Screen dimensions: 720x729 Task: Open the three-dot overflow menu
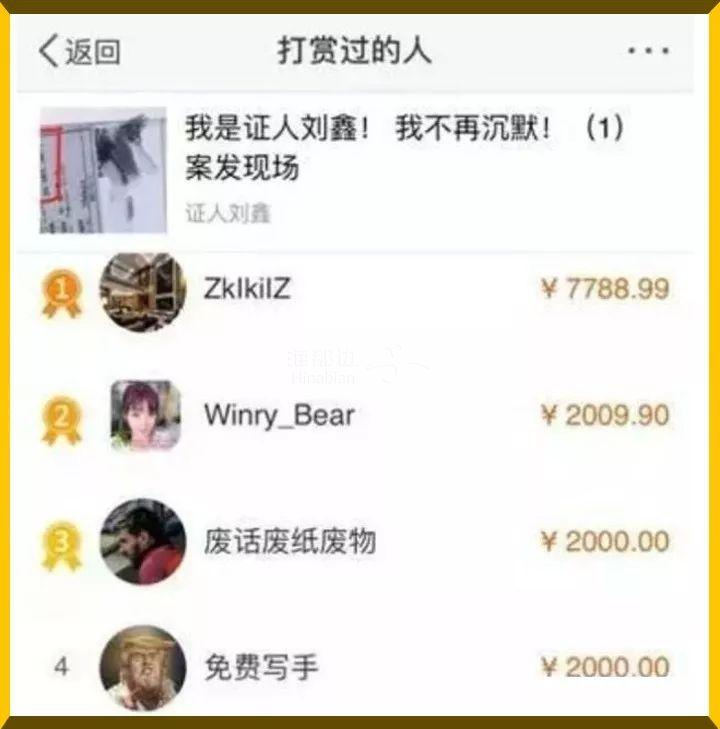pos(648,51)
